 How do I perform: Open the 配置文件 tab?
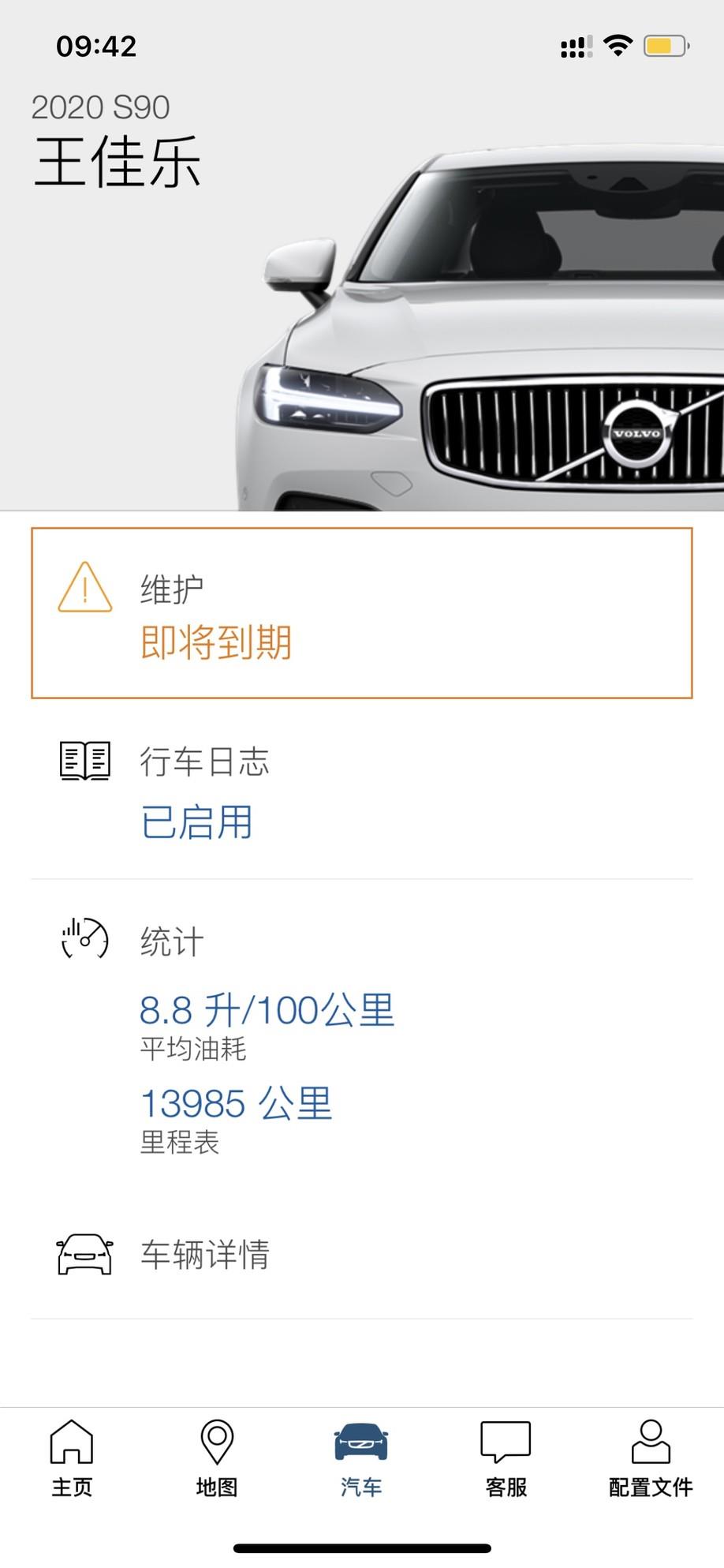click(x=651, y=1458)
